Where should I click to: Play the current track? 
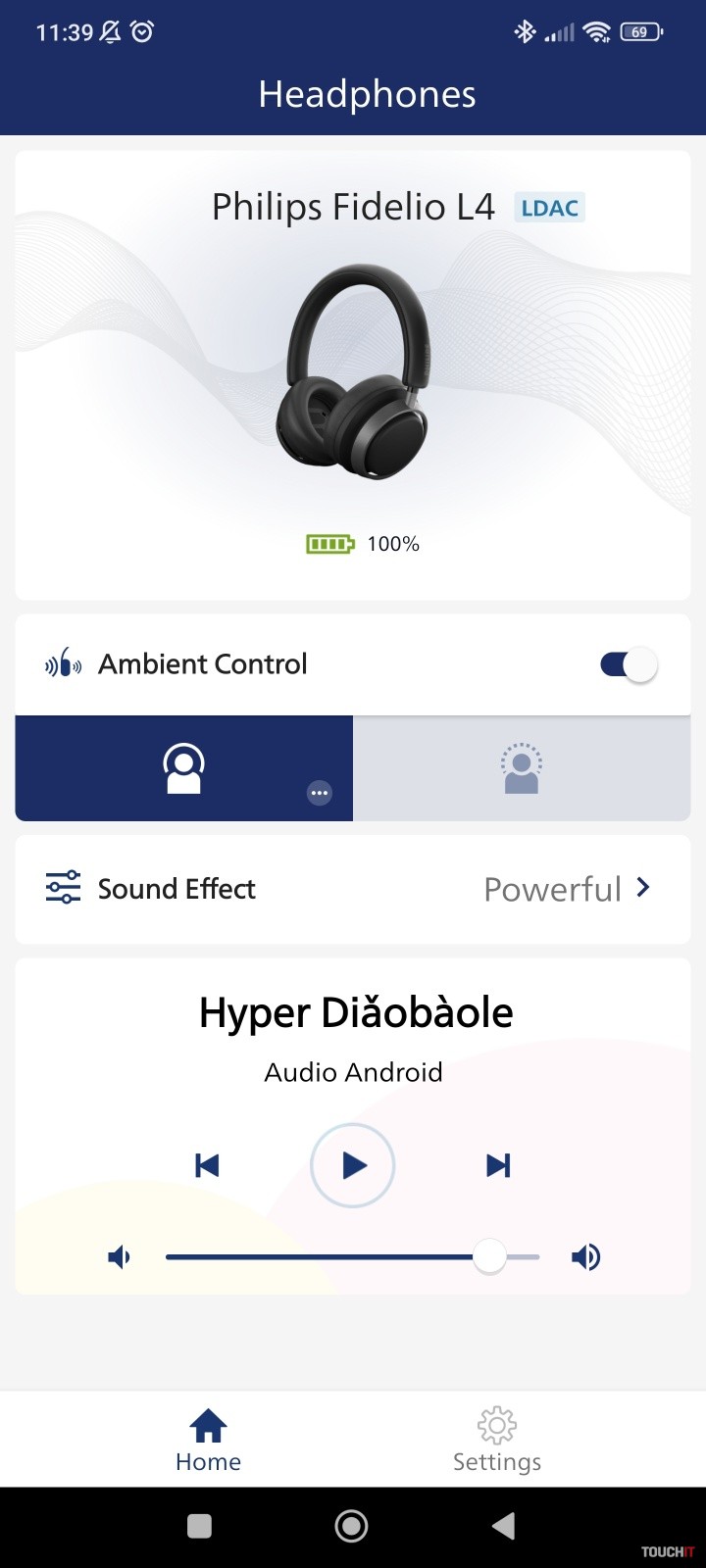click(x=353, y=1165)
